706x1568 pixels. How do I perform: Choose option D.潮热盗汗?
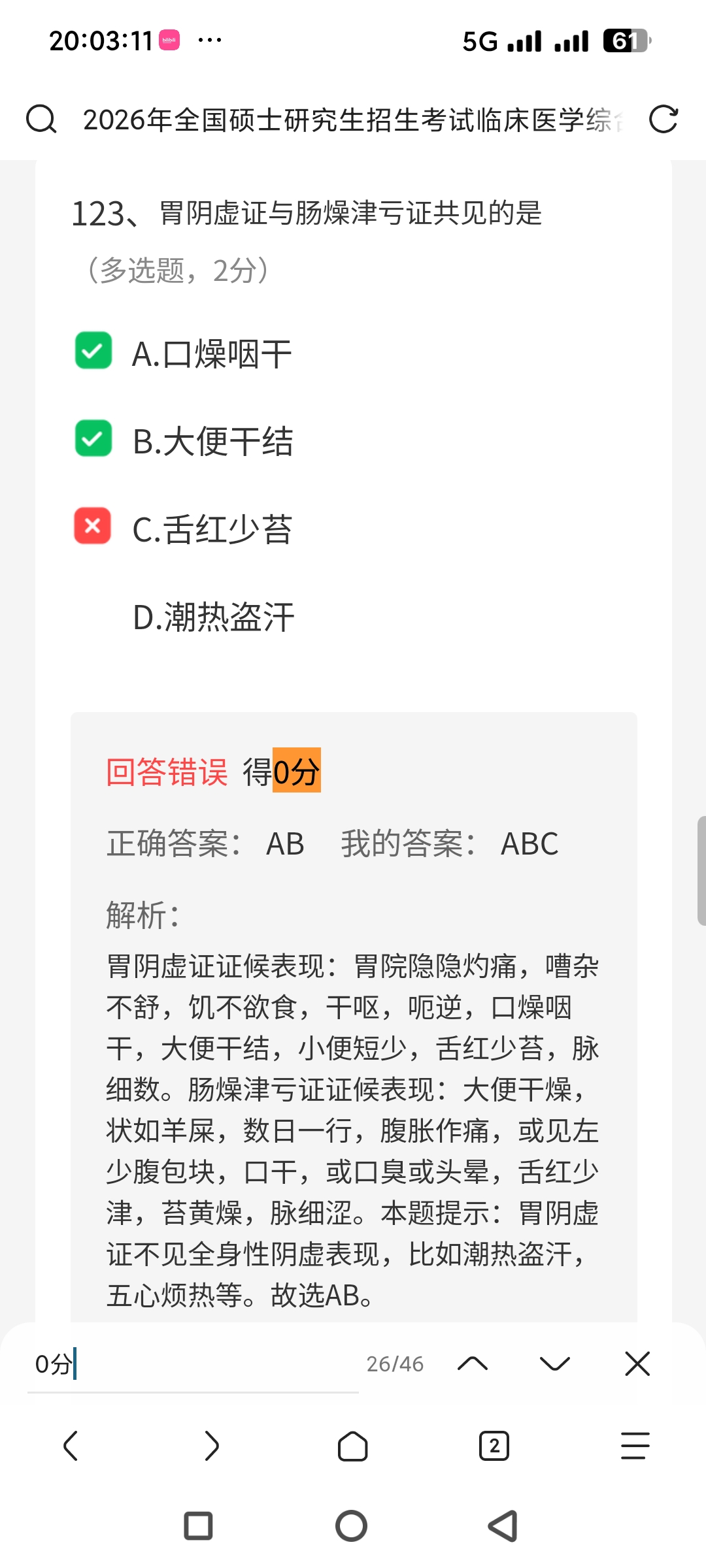[x=213, y=617]
